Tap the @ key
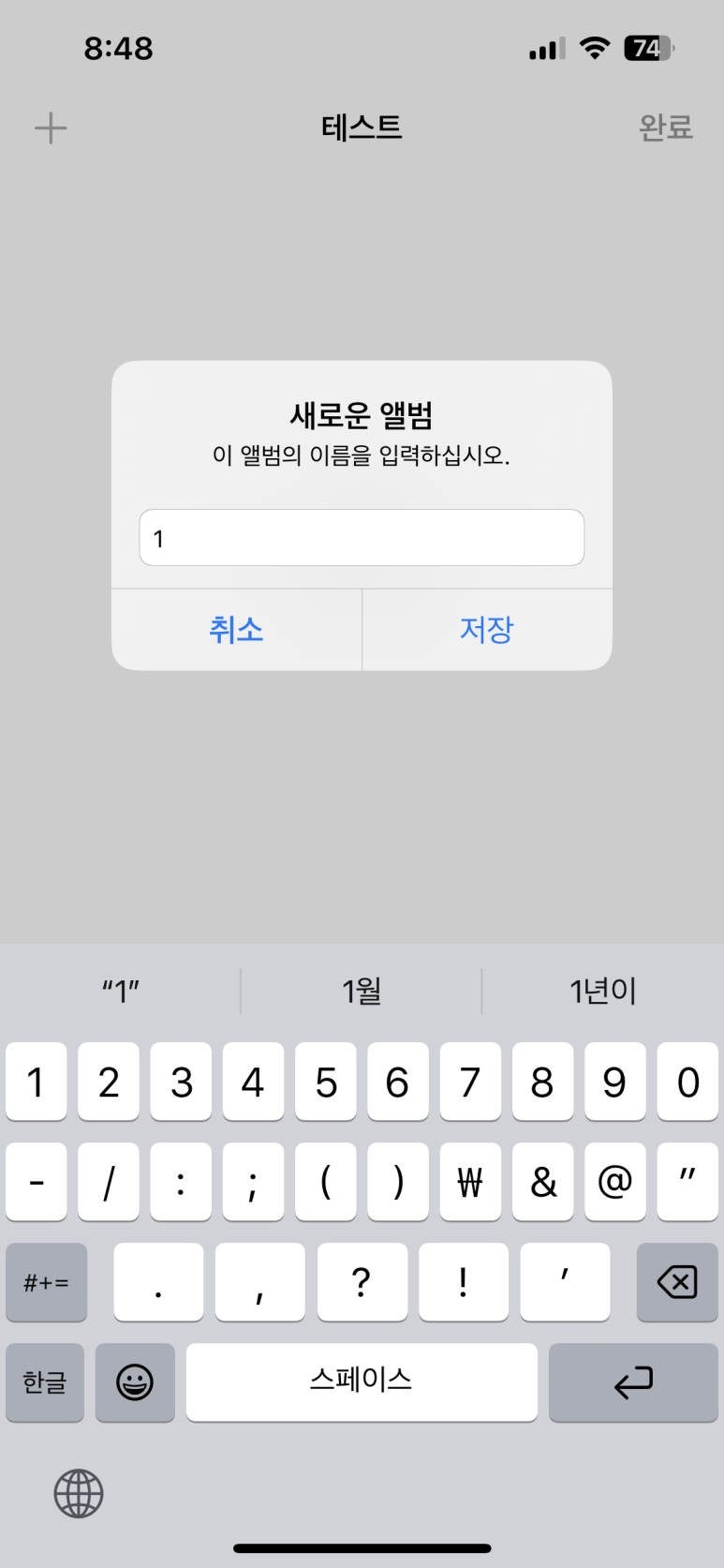Image resolution: width=724 pixels, height=1568 pixels. click(615, 1182)
